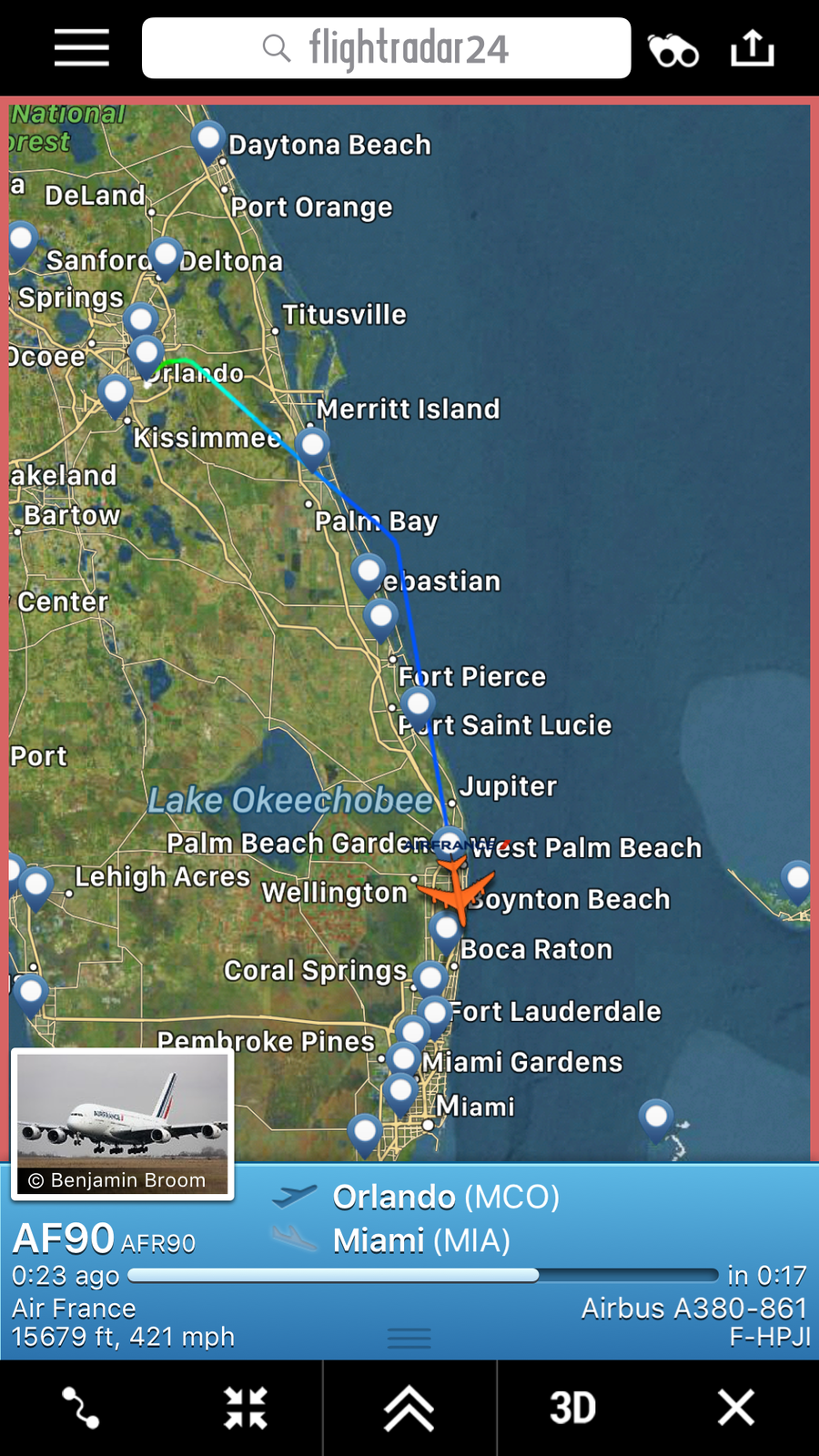The width and height of the screenshot is (819, 1456).
Task: Open the binoculars AR view
Action: pos(672,50)
